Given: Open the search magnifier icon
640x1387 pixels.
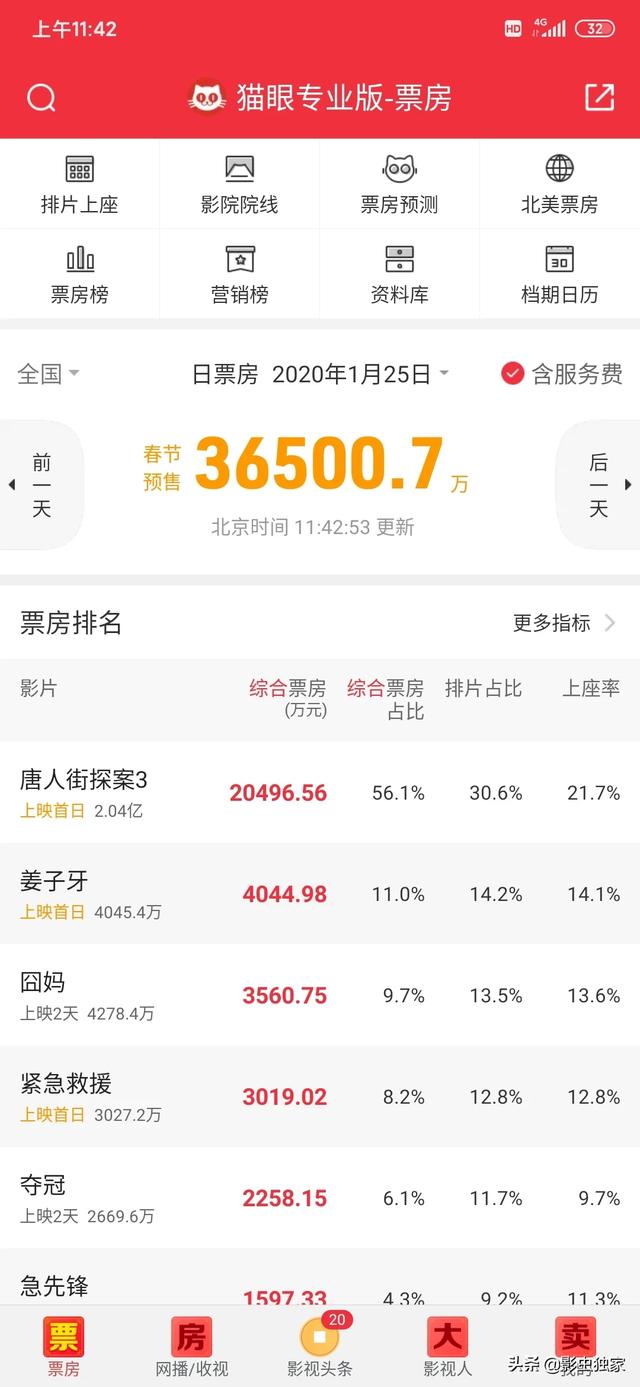Looking at the screenshot, I should point(41,98).
